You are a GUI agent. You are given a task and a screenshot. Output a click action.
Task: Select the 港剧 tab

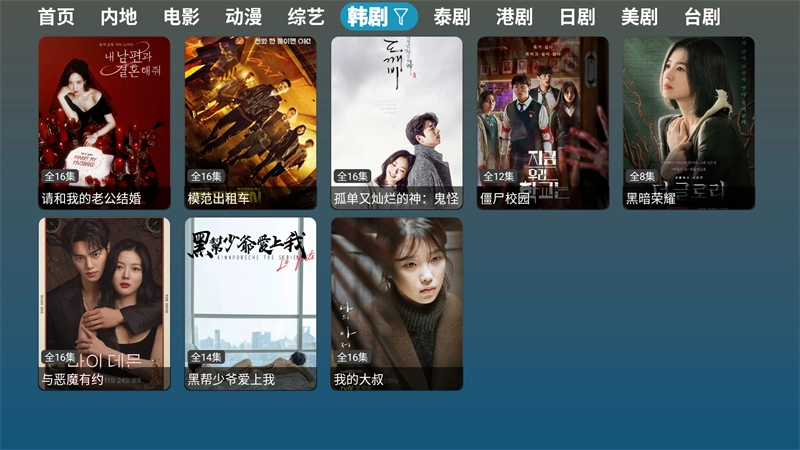click(514, 16)
